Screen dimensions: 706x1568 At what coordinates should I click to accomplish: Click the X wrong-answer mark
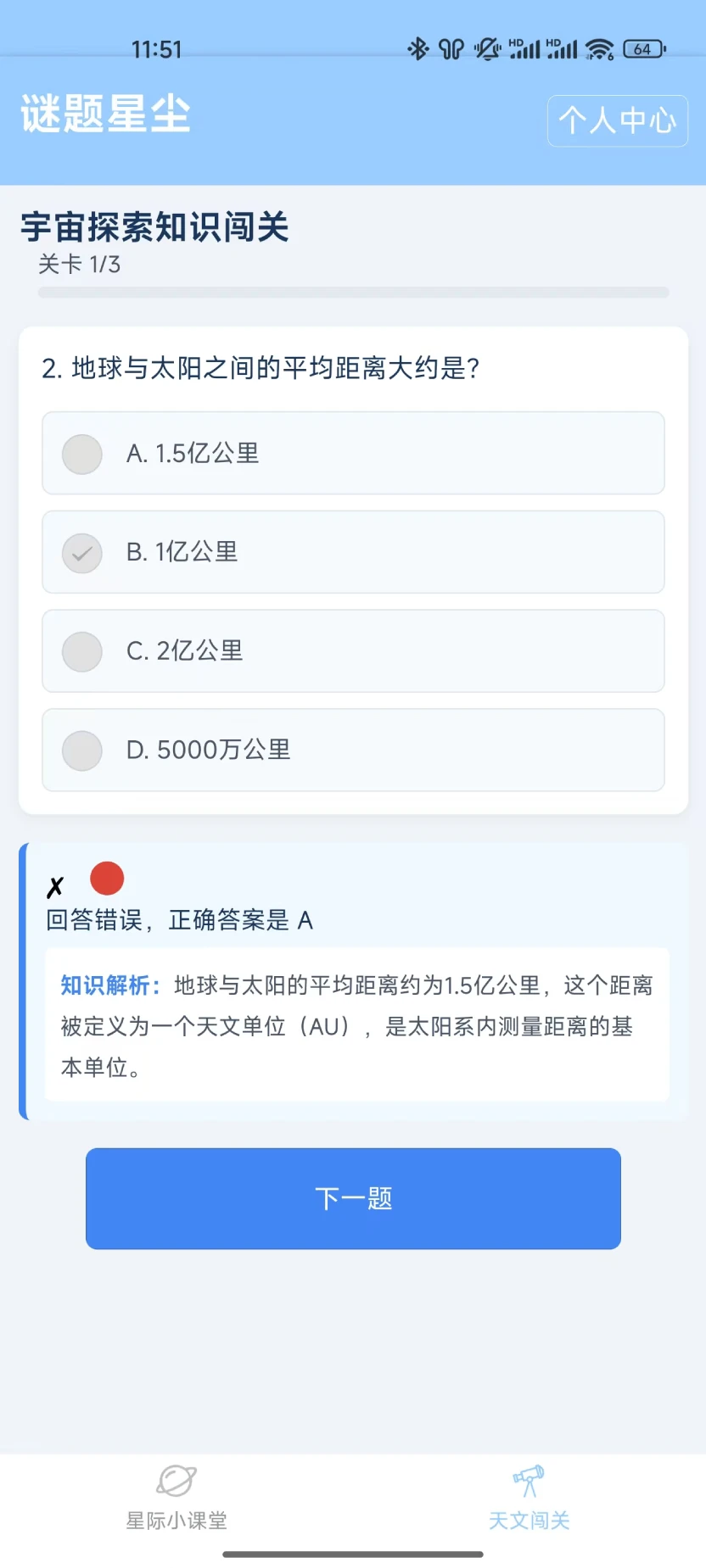point(55,886)
